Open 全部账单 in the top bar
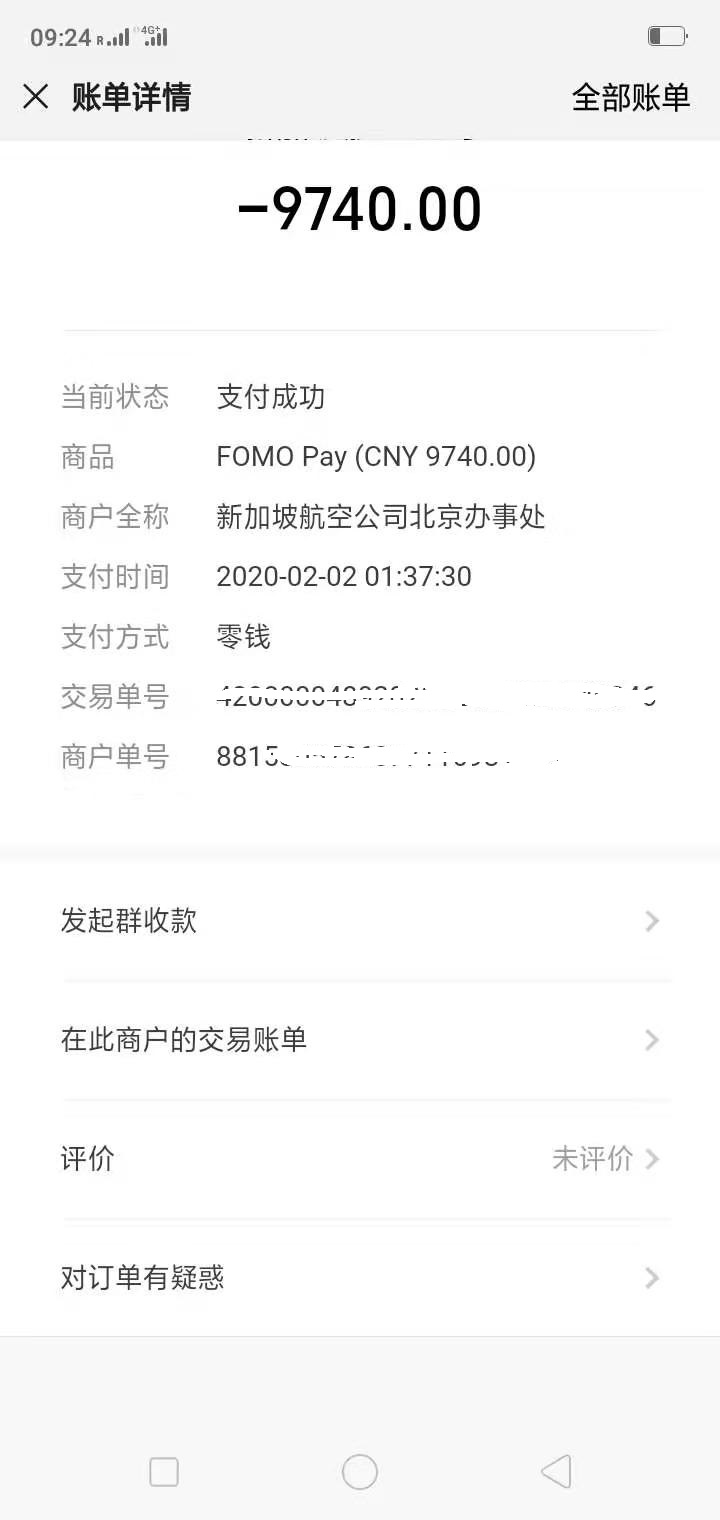The image size is (720, 1520). 630,97
